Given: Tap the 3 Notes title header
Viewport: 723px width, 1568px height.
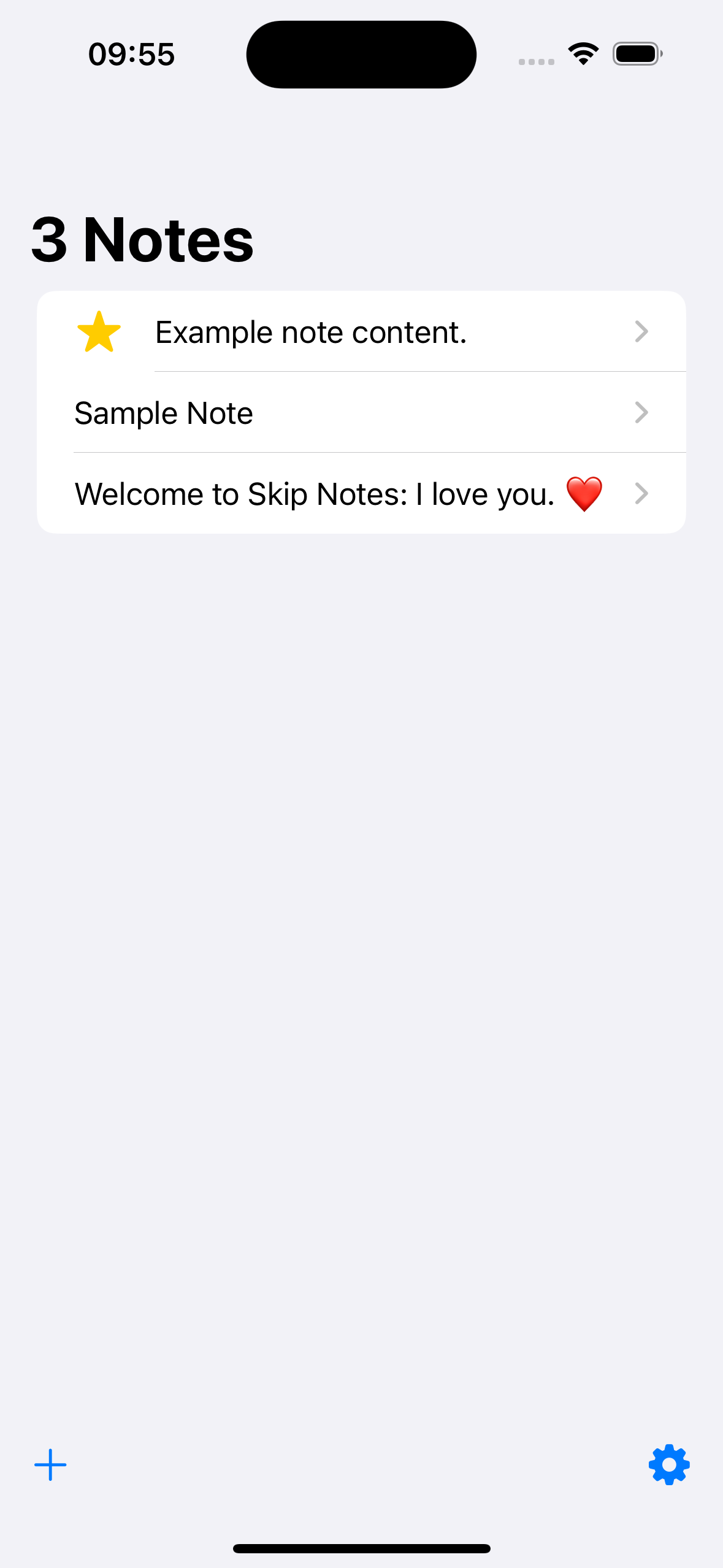Looking at the screenshot, I should click(x=142, y=239).
